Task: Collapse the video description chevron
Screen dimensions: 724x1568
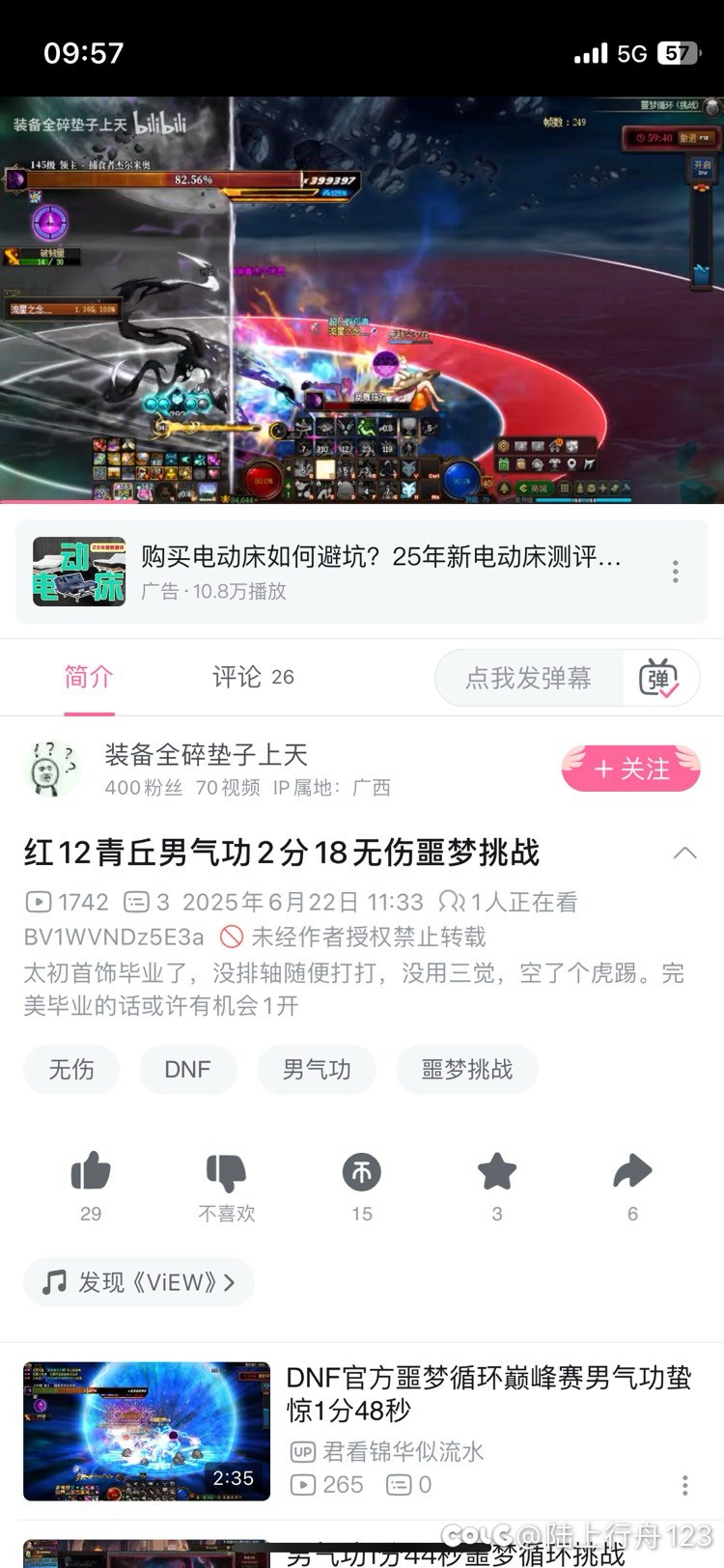Action: (684, 853)
